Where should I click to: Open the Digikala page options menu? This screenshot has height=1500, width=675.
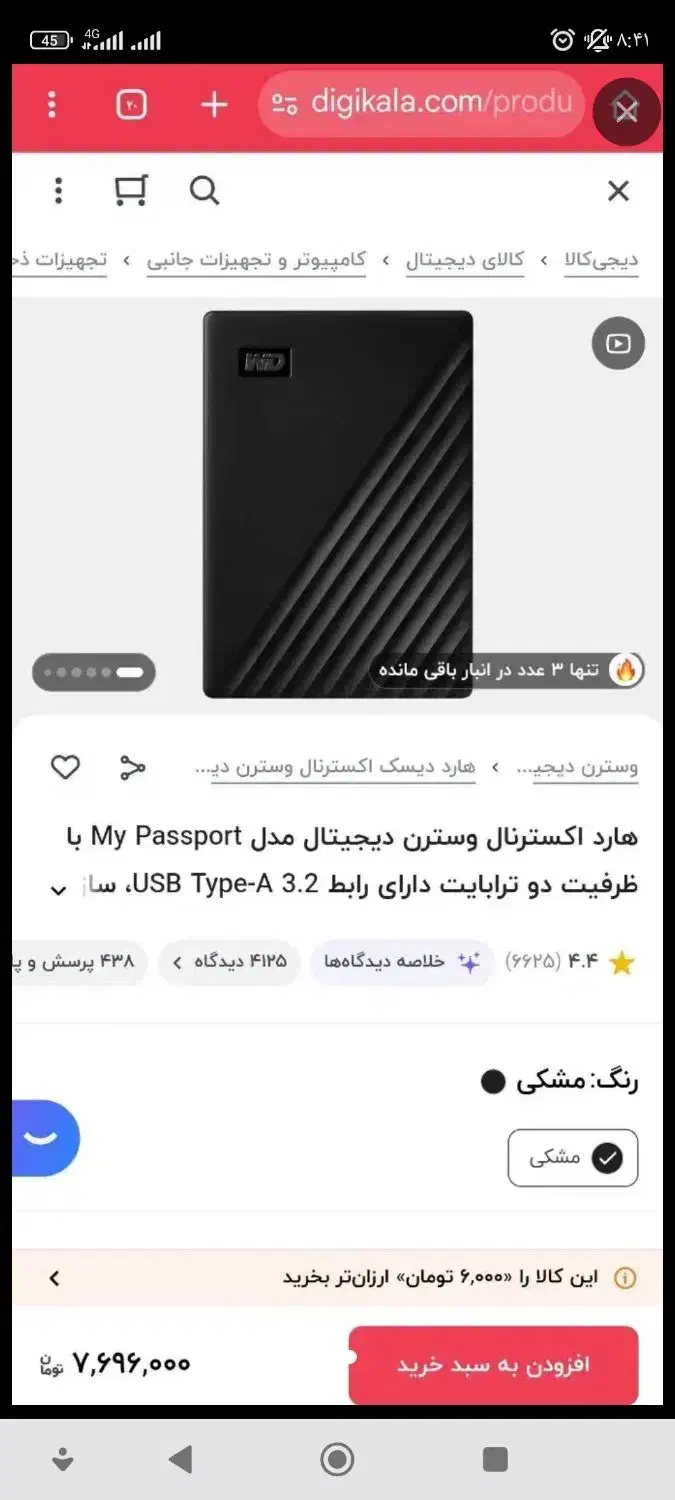coord(58,190)
